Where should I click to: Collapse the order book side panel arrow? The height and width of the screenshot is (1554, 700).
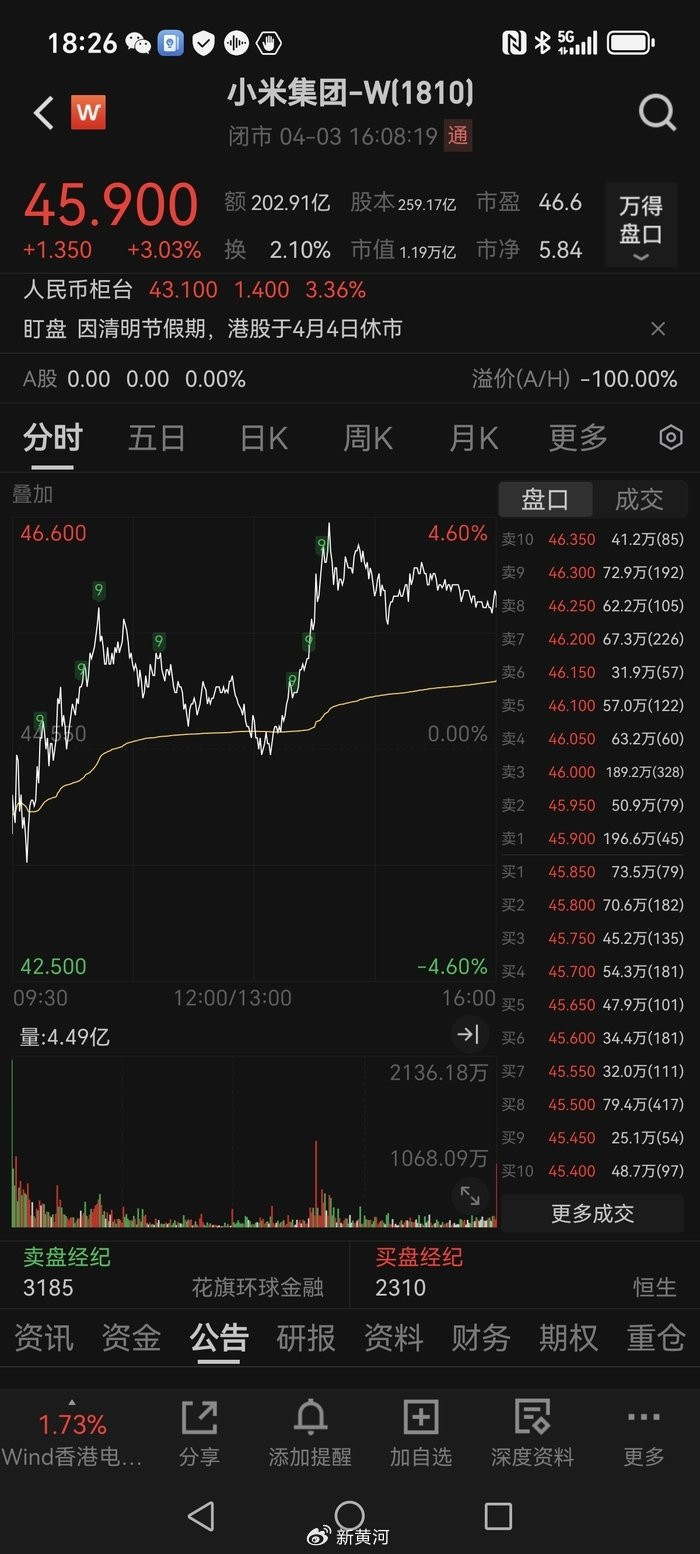tap(469, 1034)
